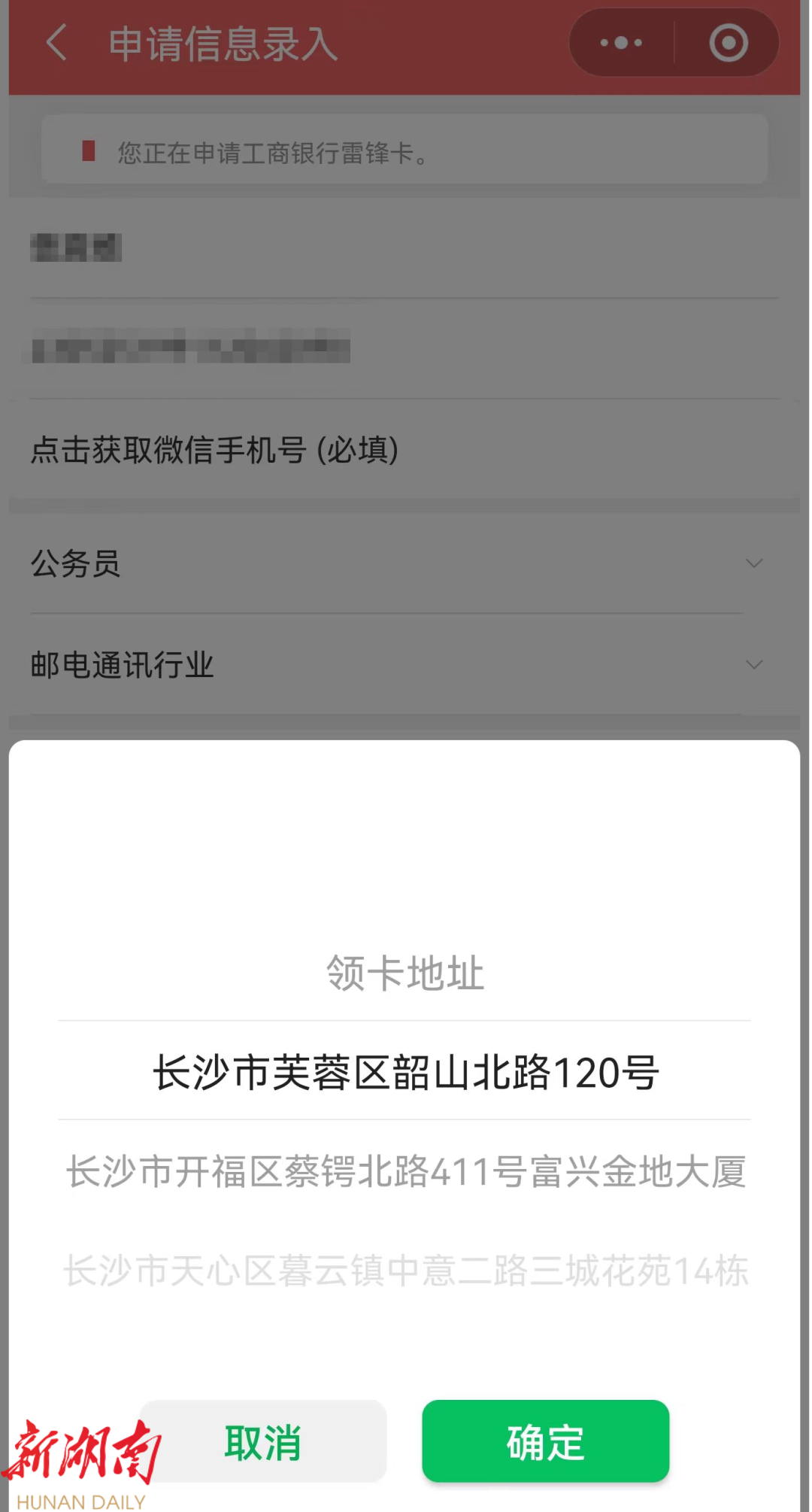
Task: Confirm address selection with 确定
Action: (545, 1442)
